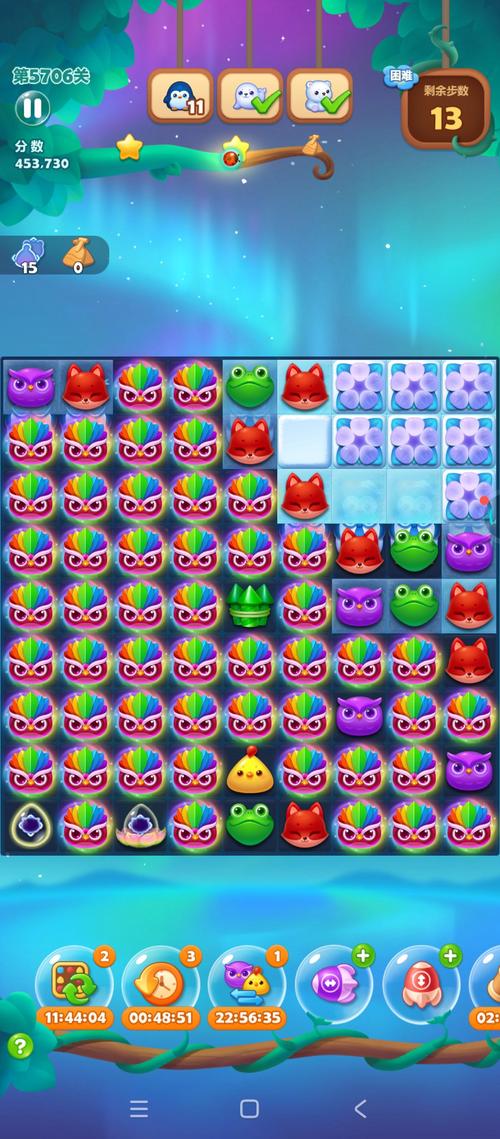This screenshot has width=500, height=1139.
Task: Add the vertical rocket booster
Action: tap(421, 984)
